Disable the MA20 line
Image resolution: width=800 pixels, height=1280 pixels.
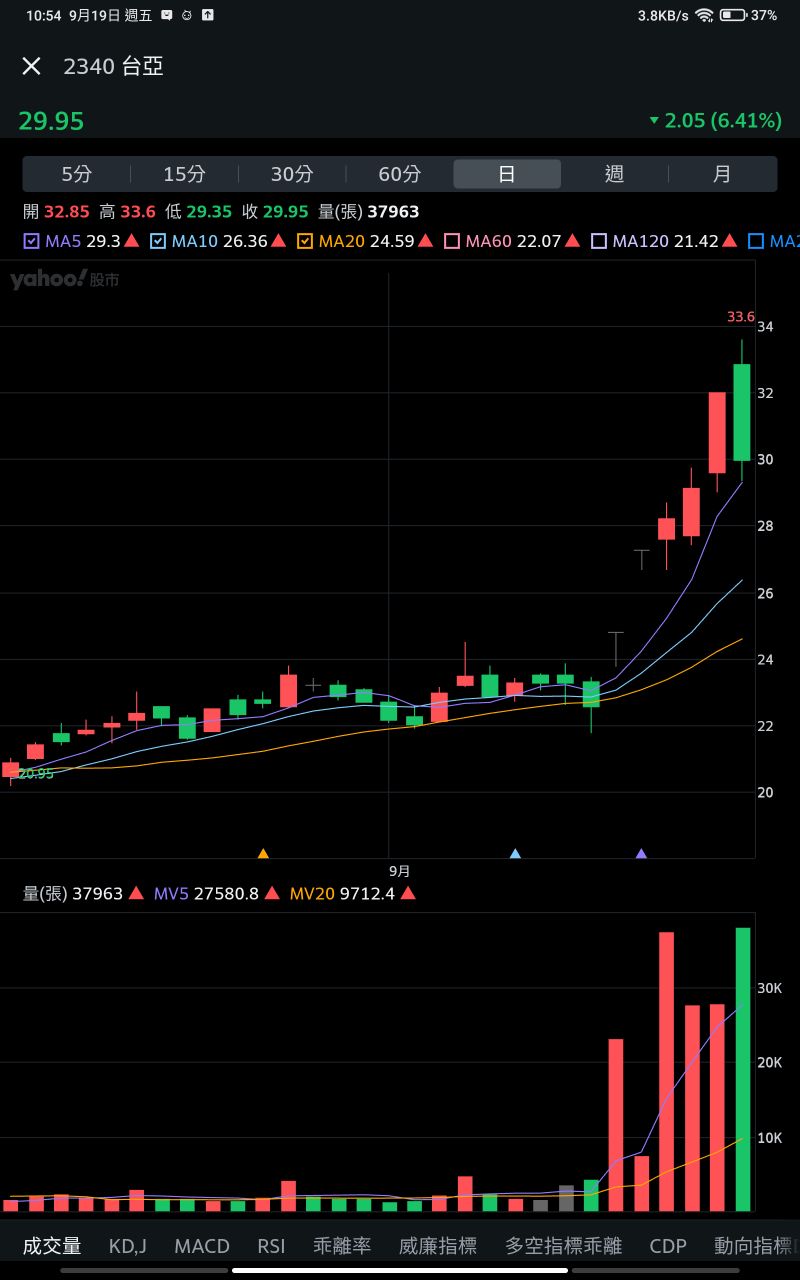click(305, 241)
